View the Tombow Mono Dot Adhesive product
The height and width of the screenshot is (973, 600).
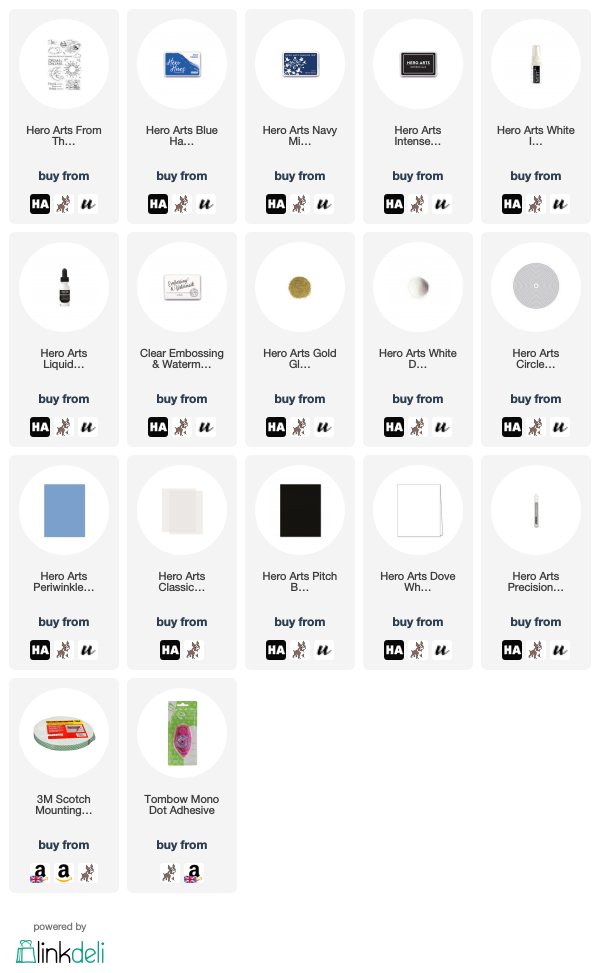(x=182, y=733)
